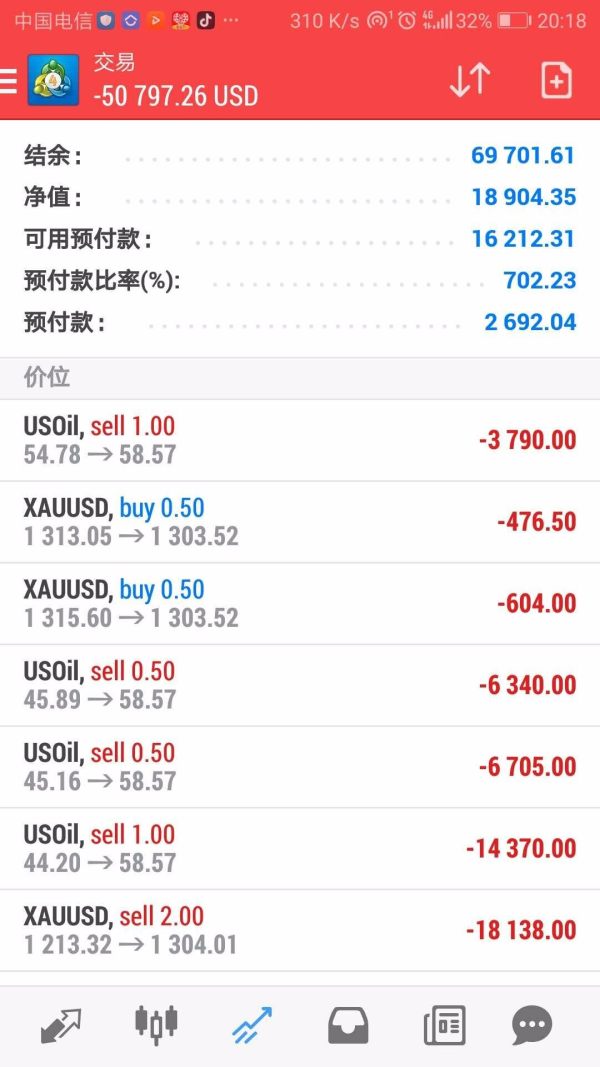Switch to the candlestick chart tab
This screenshot has height=1067, width=600.
point(156,1024)
